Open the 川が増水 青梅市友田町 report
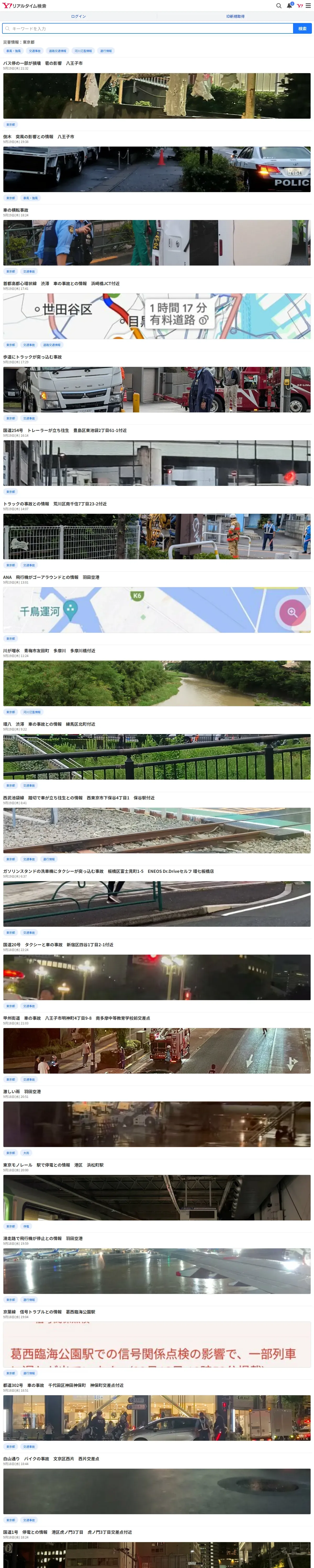The image size is (314, 1568). tap(49, 651)
